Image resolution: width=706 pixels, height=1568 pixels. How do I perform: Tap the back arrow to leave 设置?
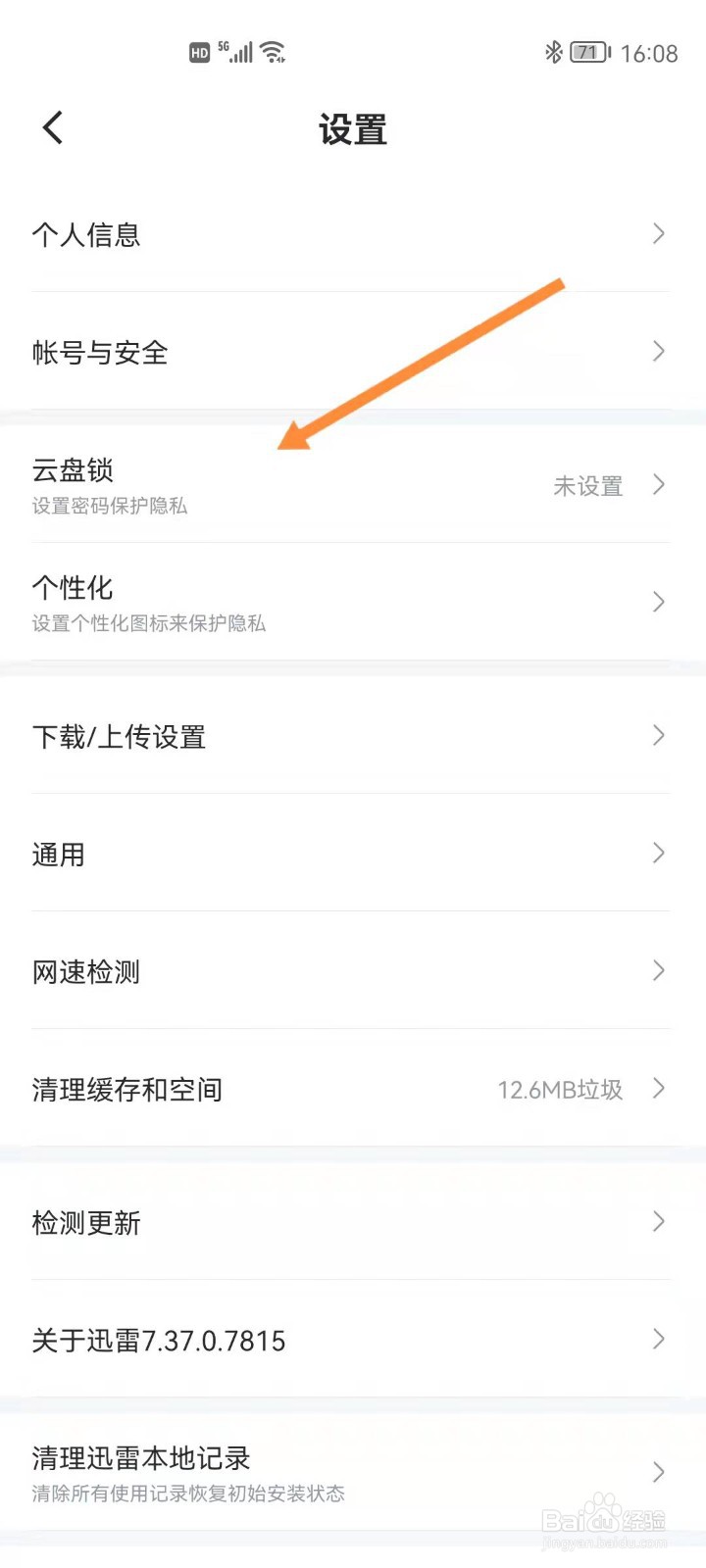pos(52,126)
